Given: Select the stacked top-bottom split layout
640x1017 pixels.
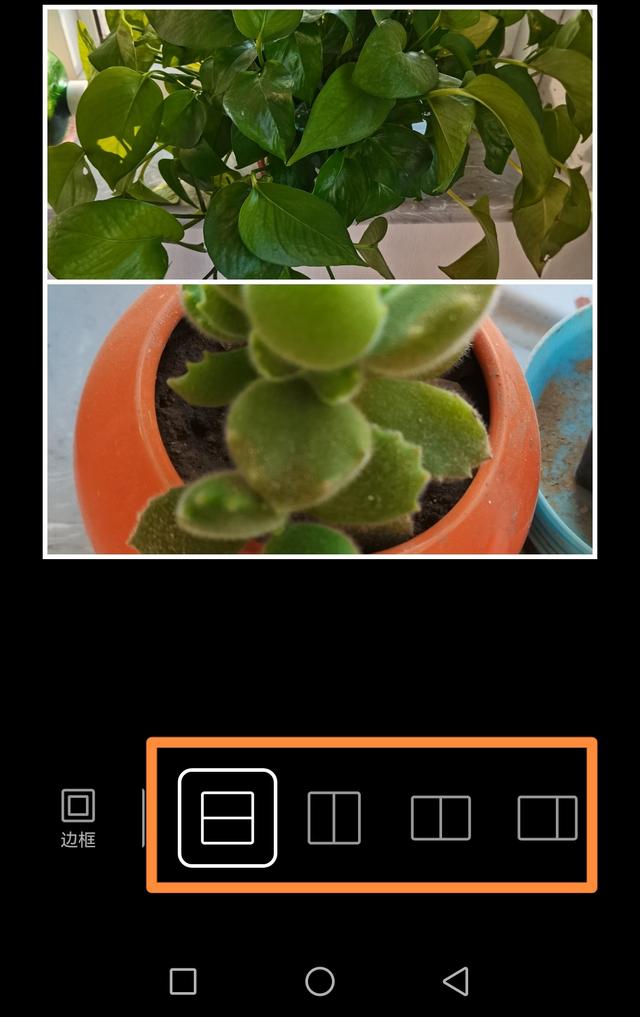Looking at the screenshot, I should (227, 818).
